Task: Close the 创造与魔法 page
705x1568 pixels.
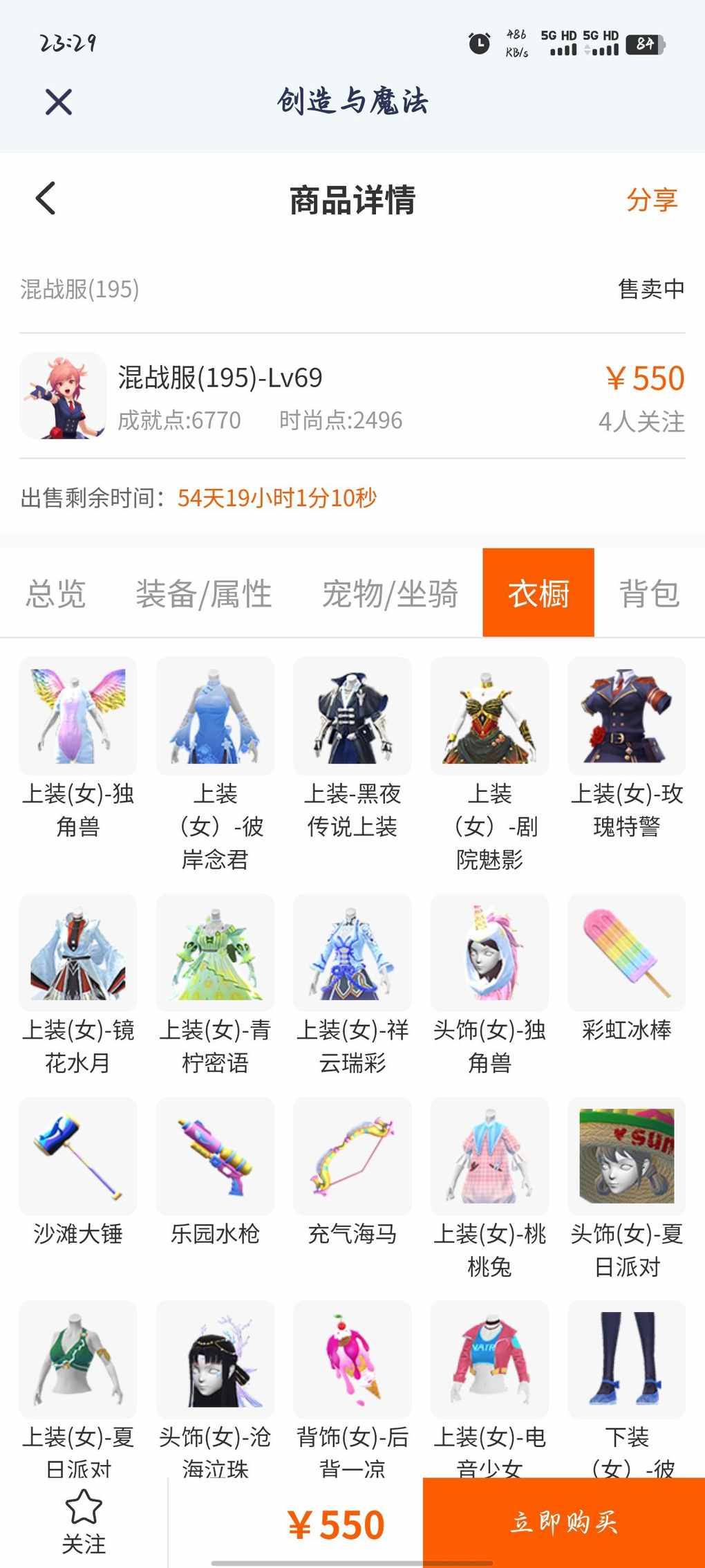Action: (59, 102)
